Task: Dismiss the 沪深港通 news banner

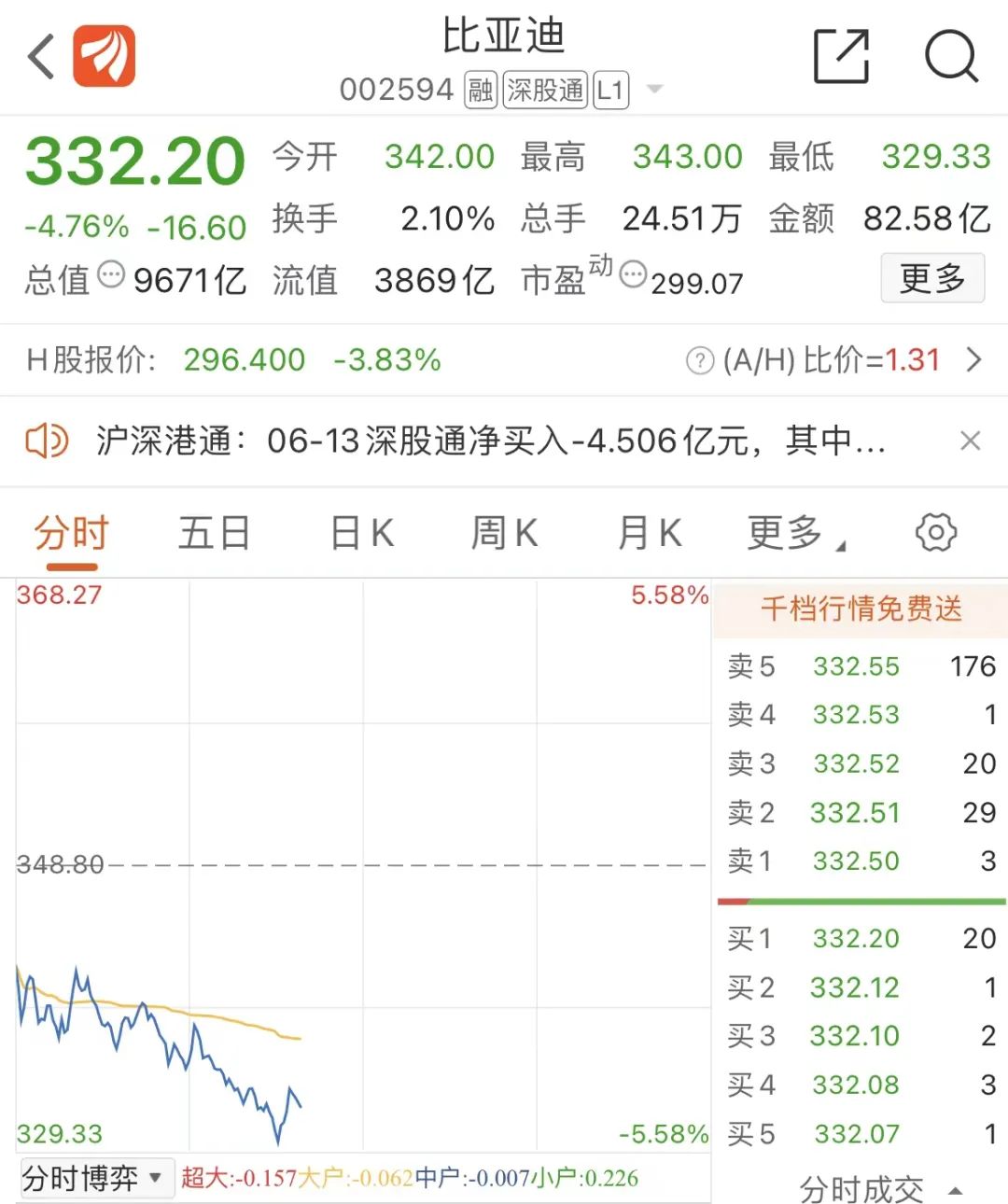Action: [x=971, y=441]
